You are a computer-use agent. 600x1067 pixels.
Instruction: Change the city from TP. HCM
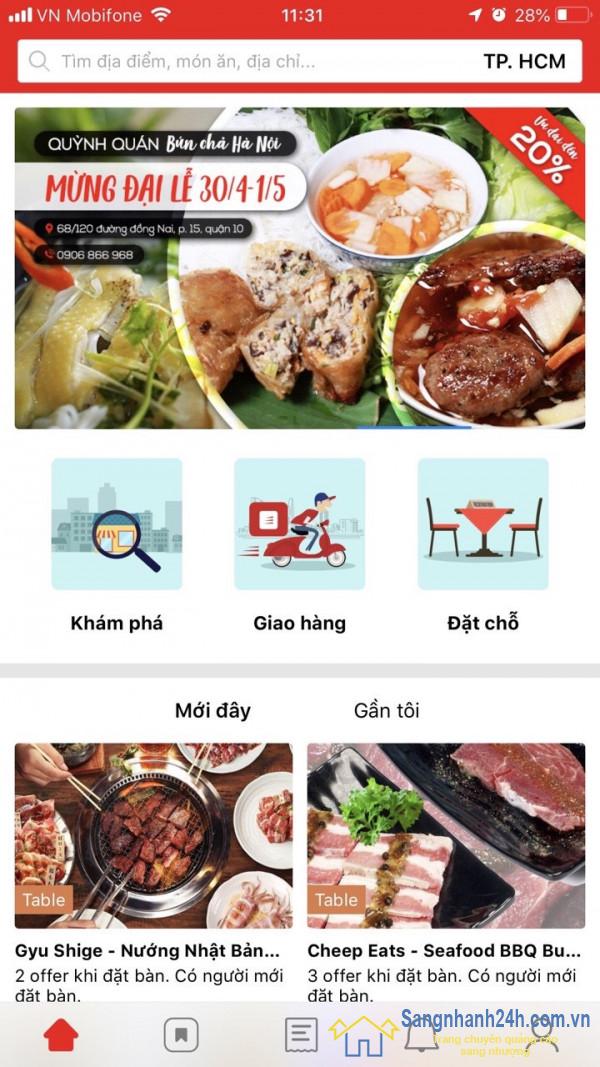(524, 62)
